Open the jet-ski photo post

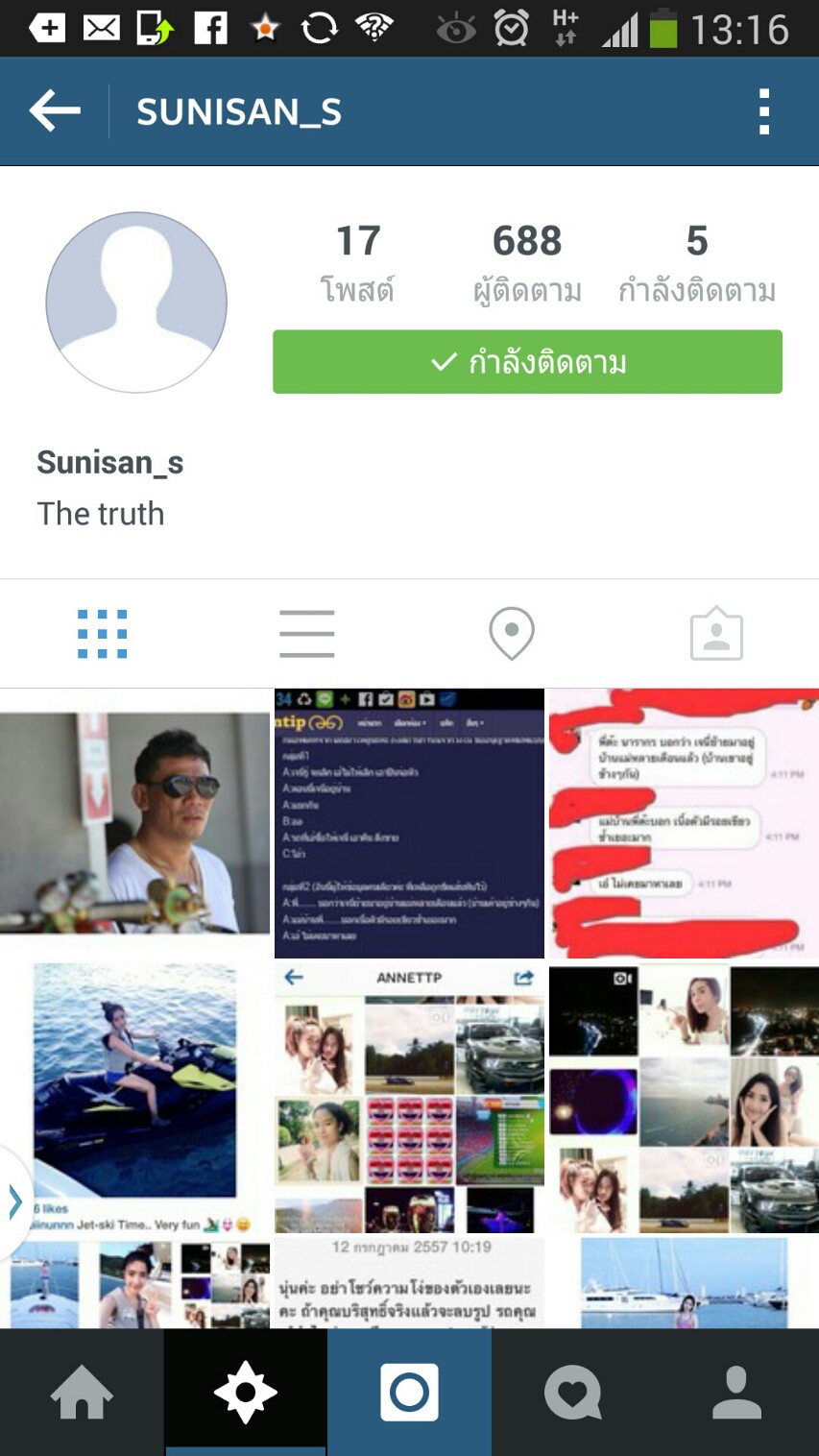click(x=134, y=1097)
